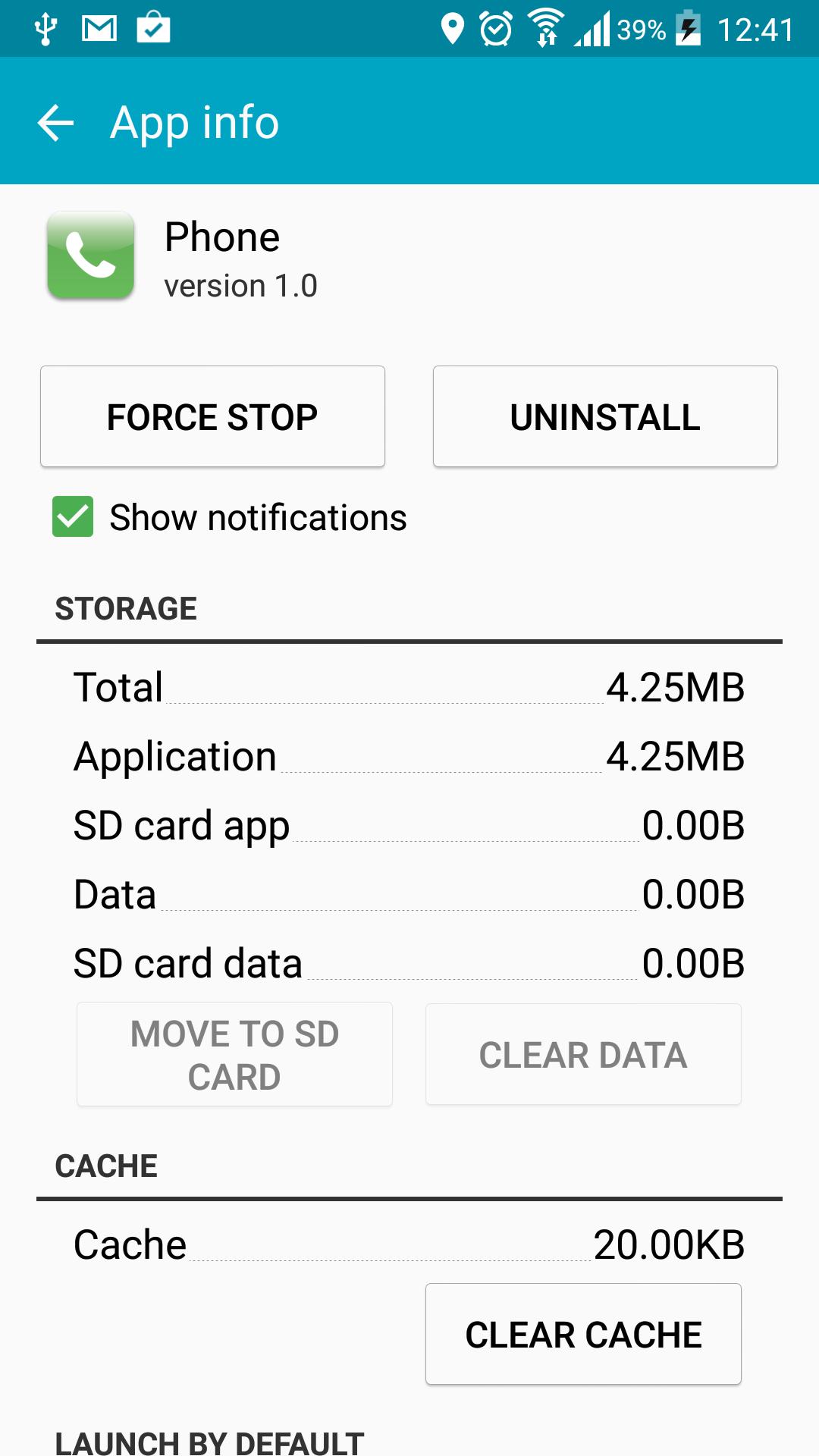The height and width of the screenshot is (1456, 819).
Task: Tap the charging battery icon
Action: point(687,29)
